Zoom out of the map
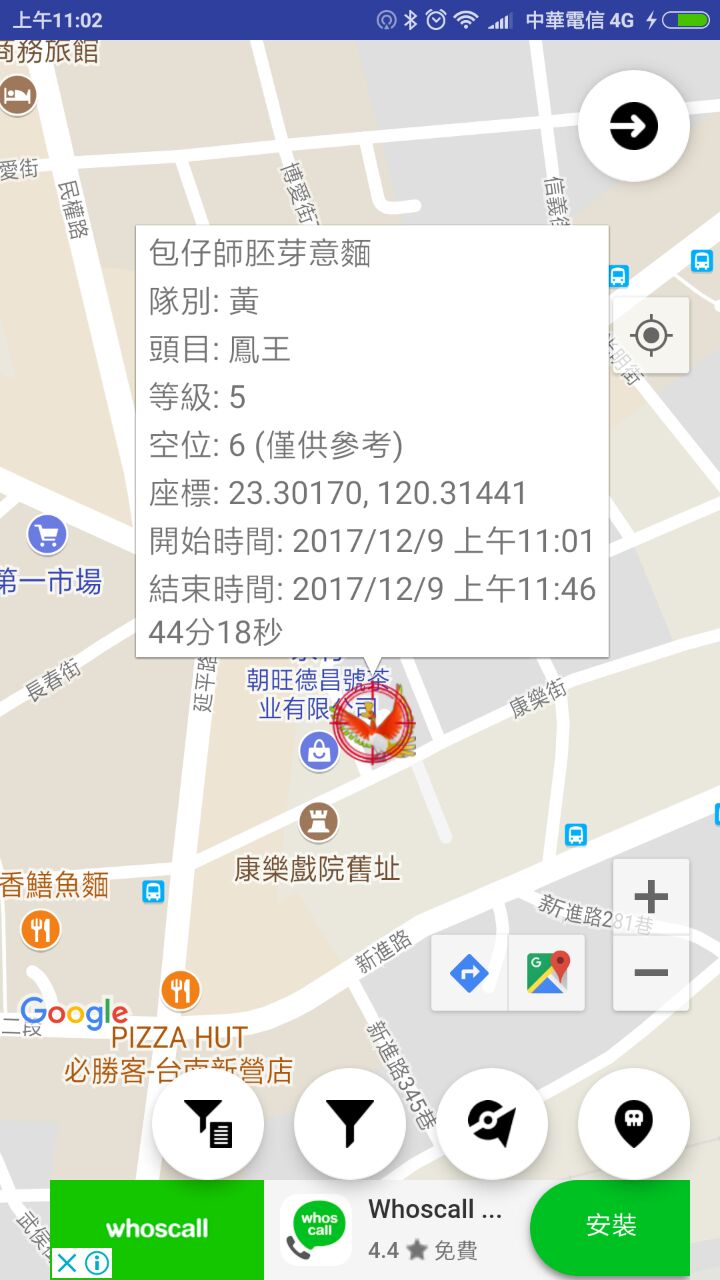This screenshot has height=1280, width=720. [x=651, y=972]
